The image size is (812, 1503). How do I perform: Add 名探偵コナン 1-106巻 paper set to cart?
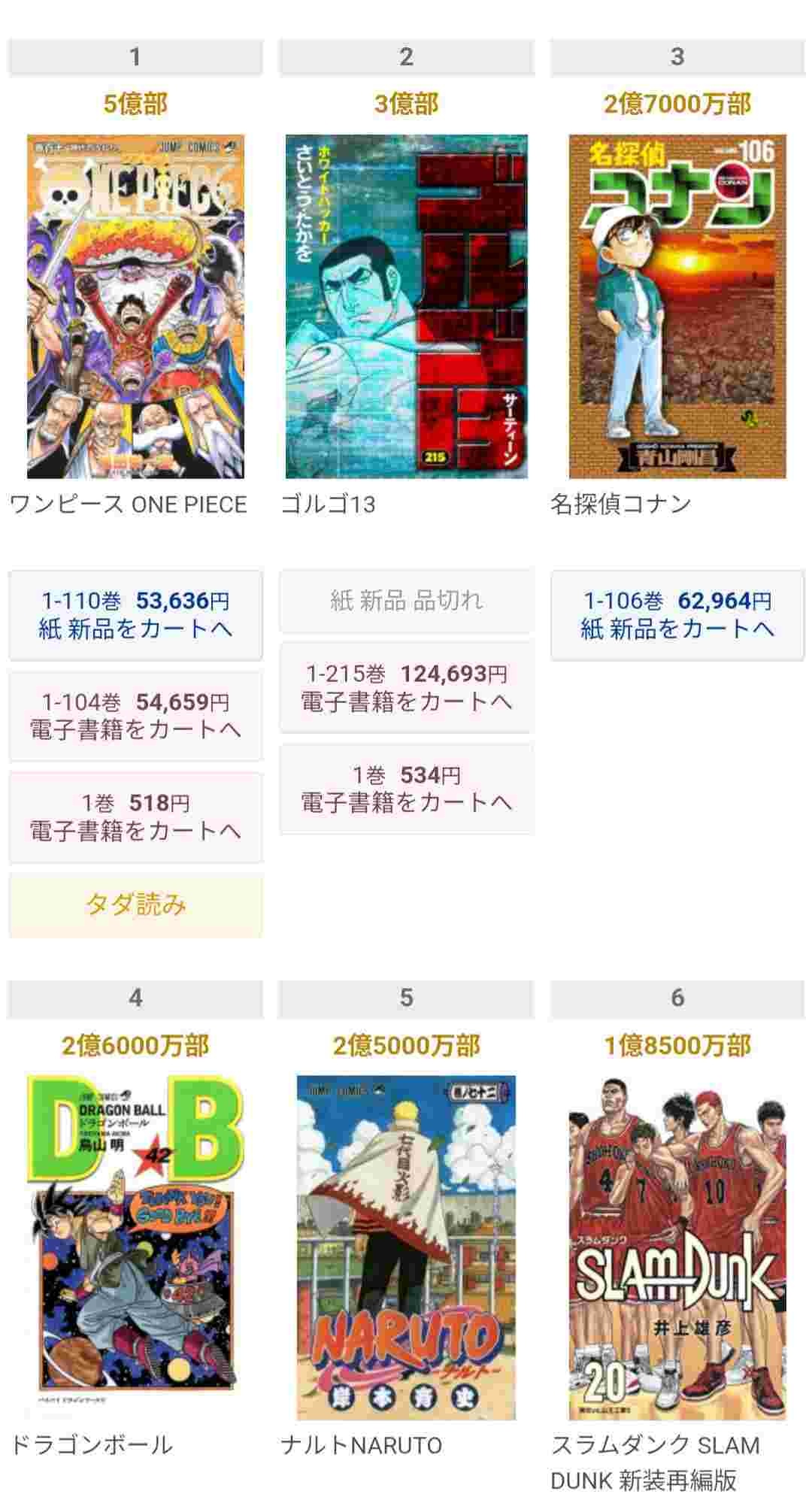(677, 615)
